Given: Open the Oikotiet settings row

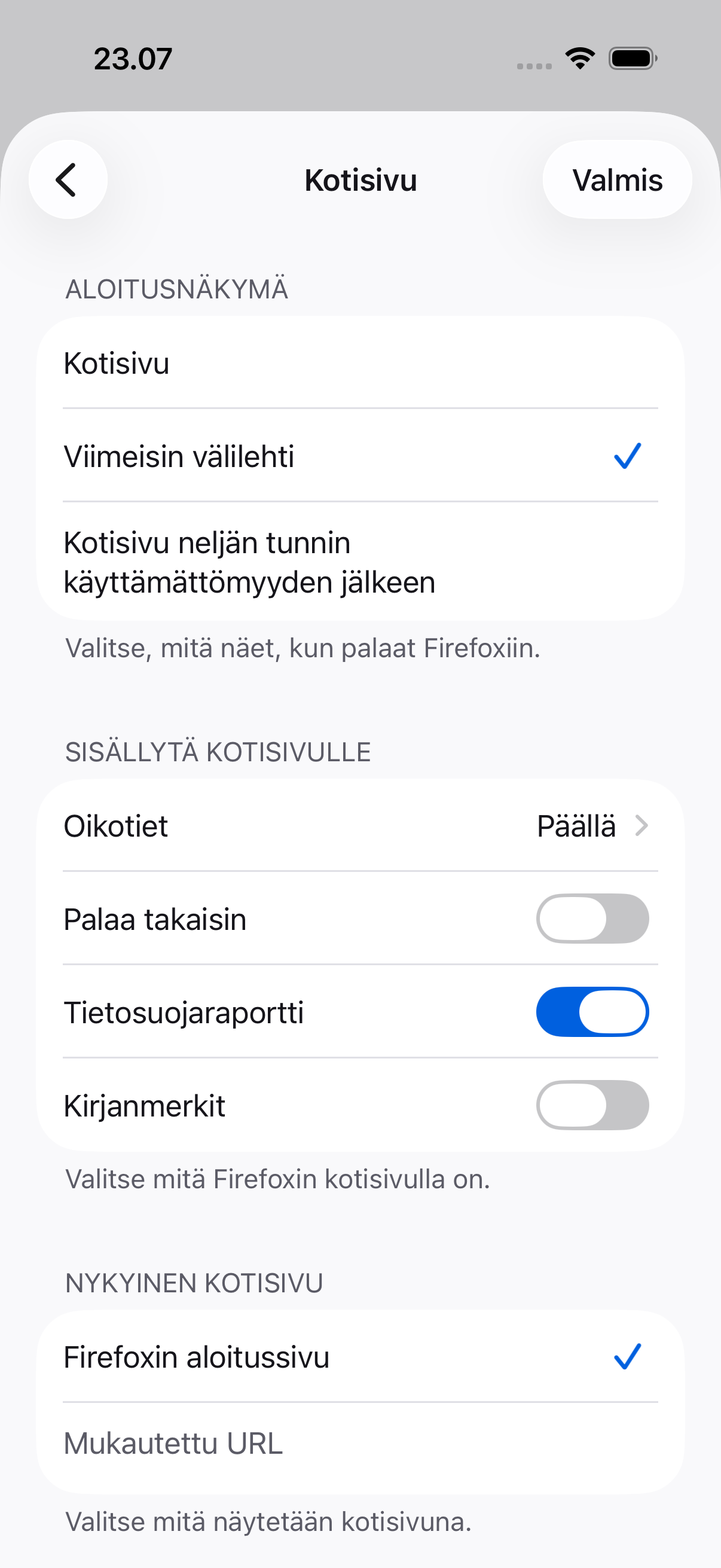Looking at the screenshot, I should coord(360,826).
